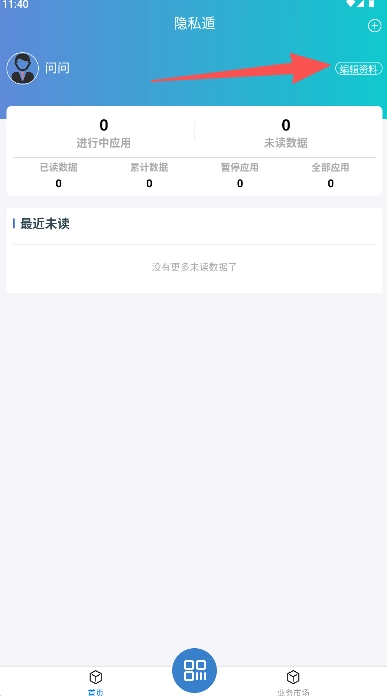View 暂停应用 list

click(x=240, y=175)
